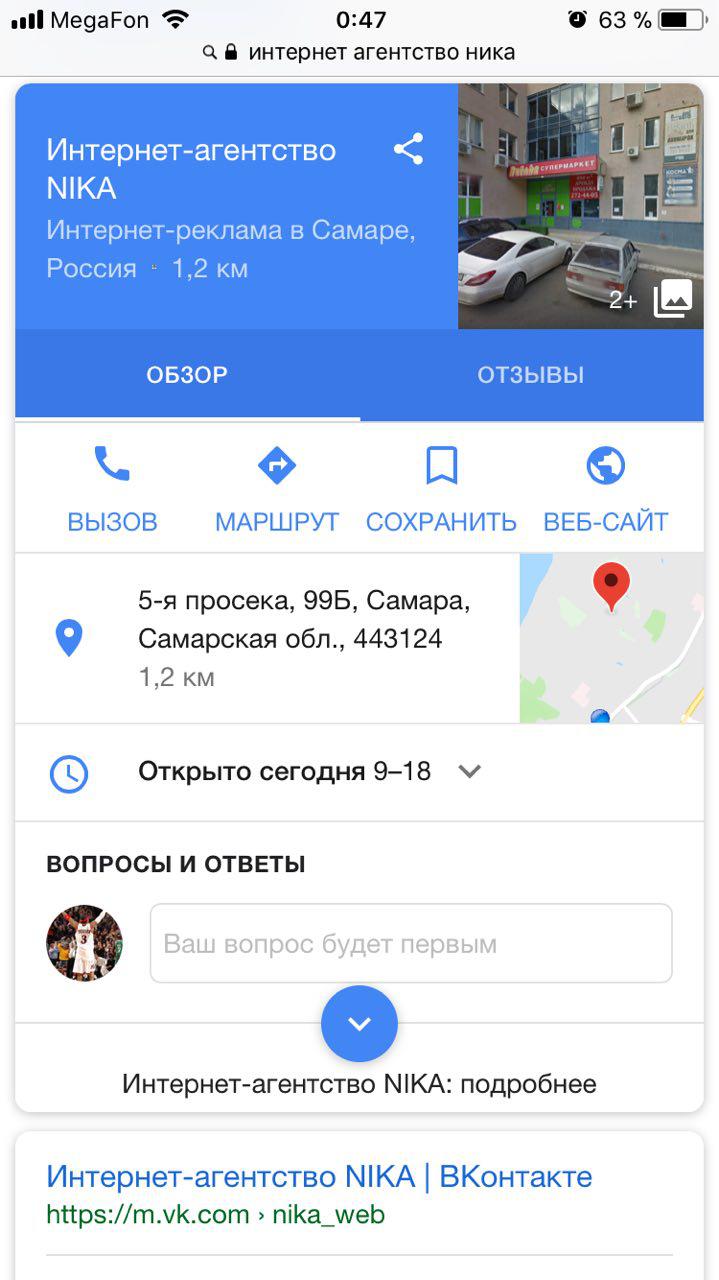Viewport: 719px width, 1280px height.
Task: Open the address 5-я просека, 99Б row
Action: pyautogui.click(x=267, y=638)
